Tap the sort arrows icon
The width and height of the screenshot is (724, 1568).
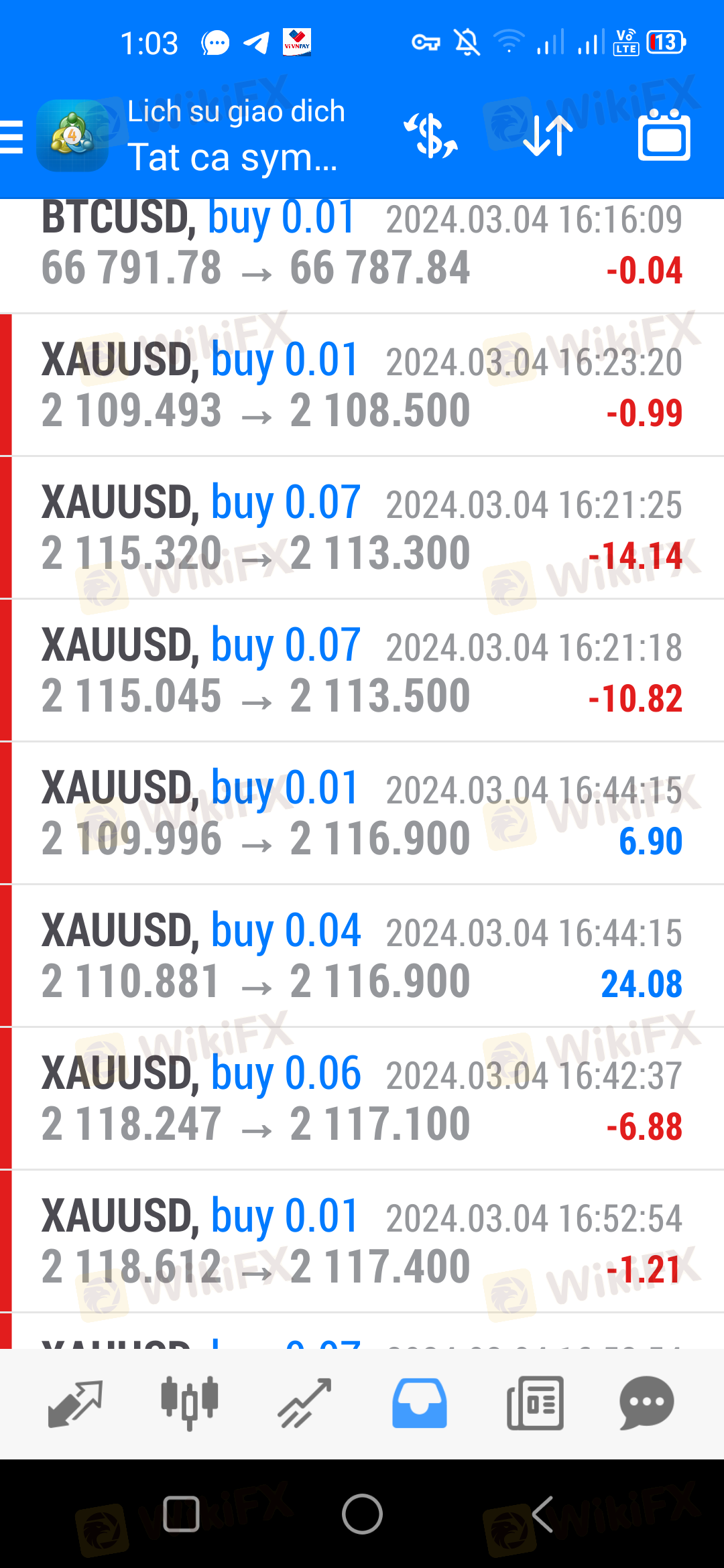tap(548, 136)
